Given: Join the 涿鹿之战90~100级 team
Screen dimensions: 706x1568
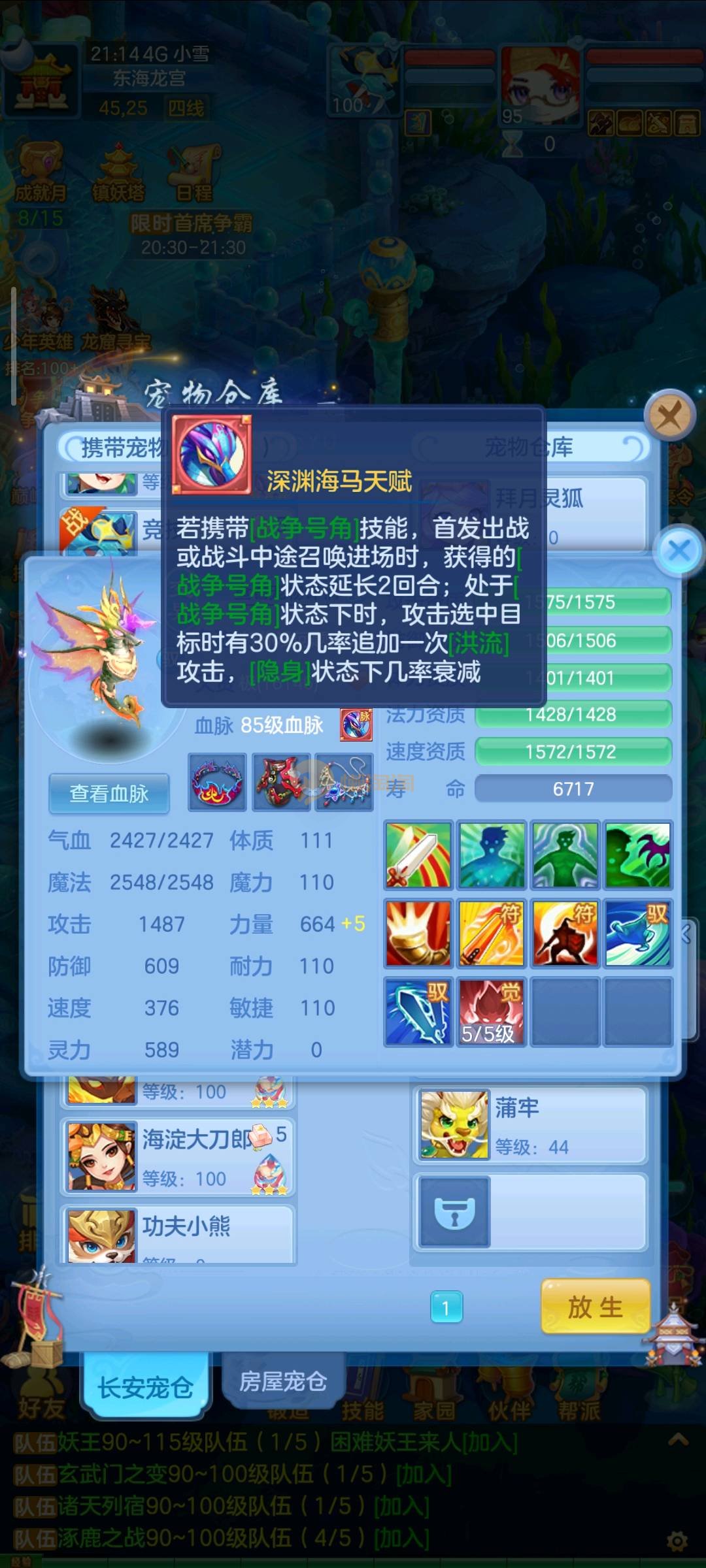Looking at the screenshot, I should 401,1537.
